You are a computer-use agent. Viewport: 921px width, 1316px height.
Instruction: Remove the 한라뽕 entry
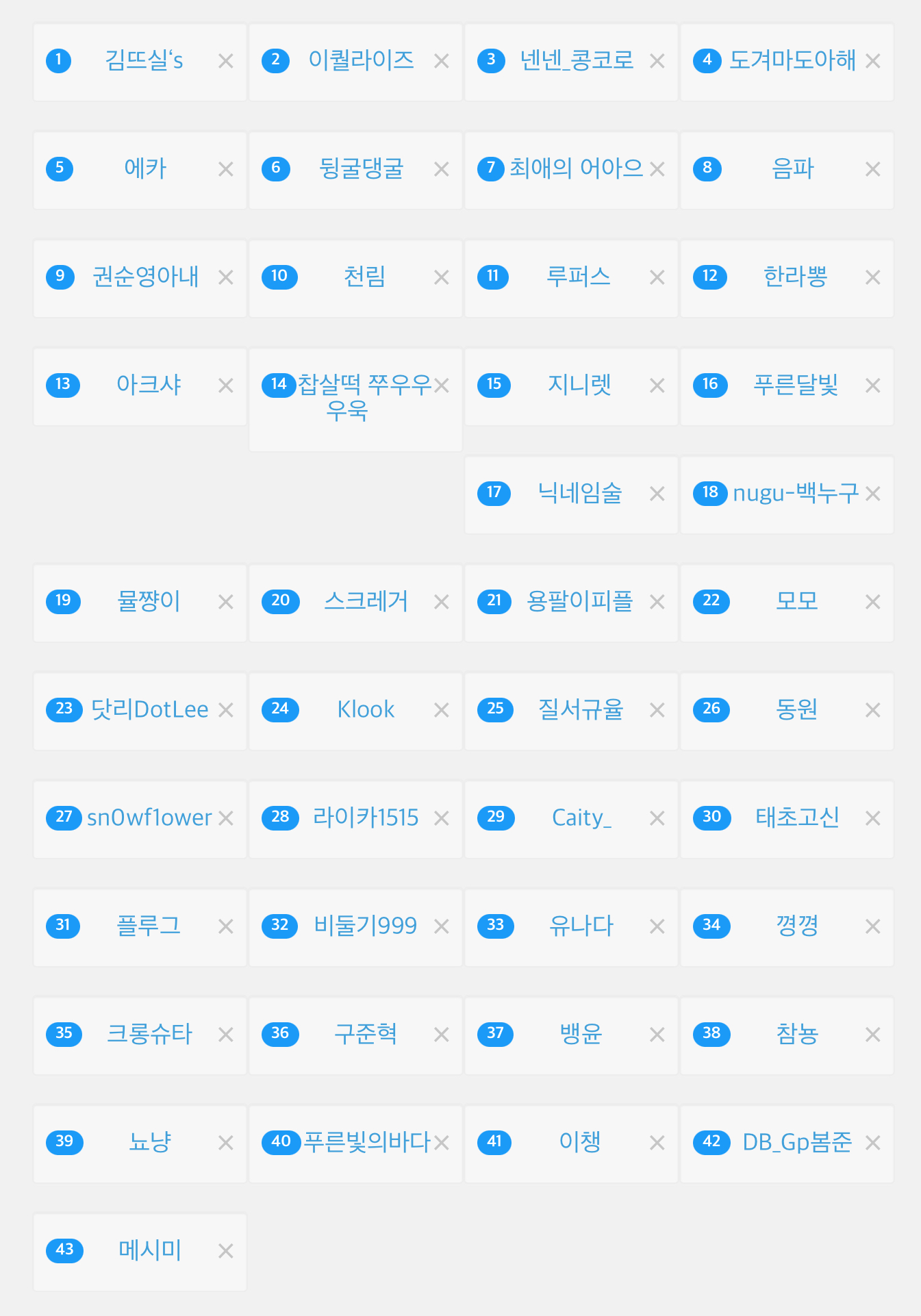[x=872, y=277]
